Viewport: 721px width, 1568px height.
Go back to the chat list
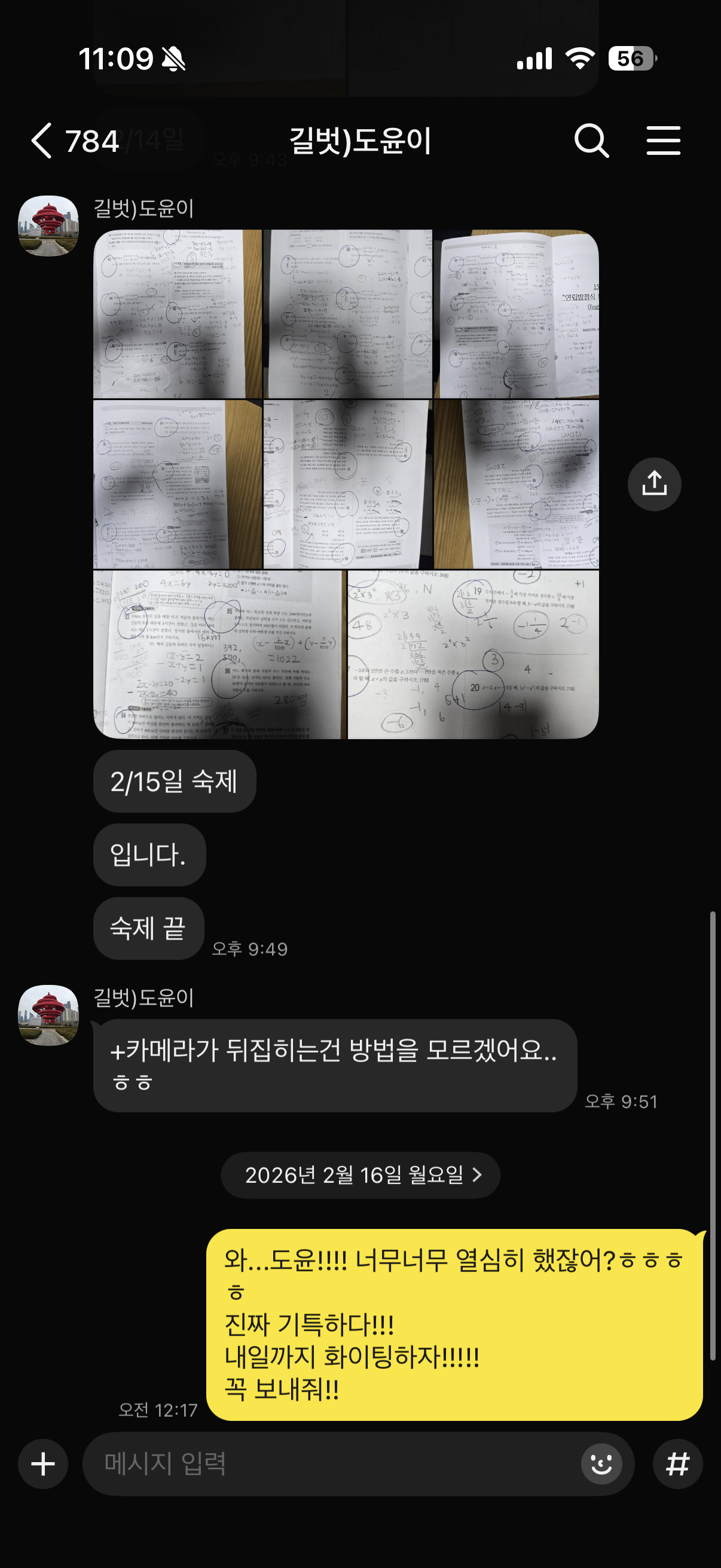point(42,141)
